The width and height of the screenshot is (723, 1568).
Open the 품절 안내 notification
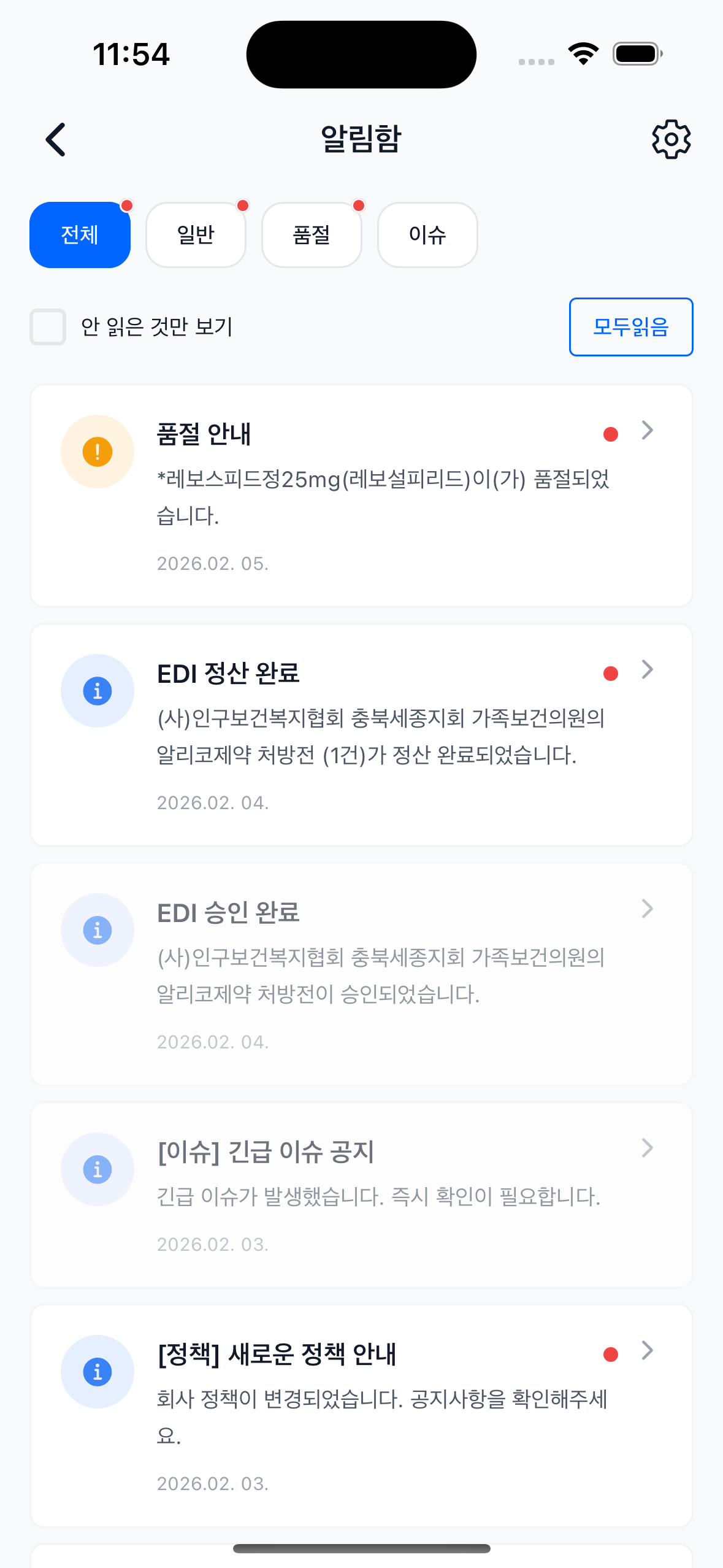tap(361, 496)
